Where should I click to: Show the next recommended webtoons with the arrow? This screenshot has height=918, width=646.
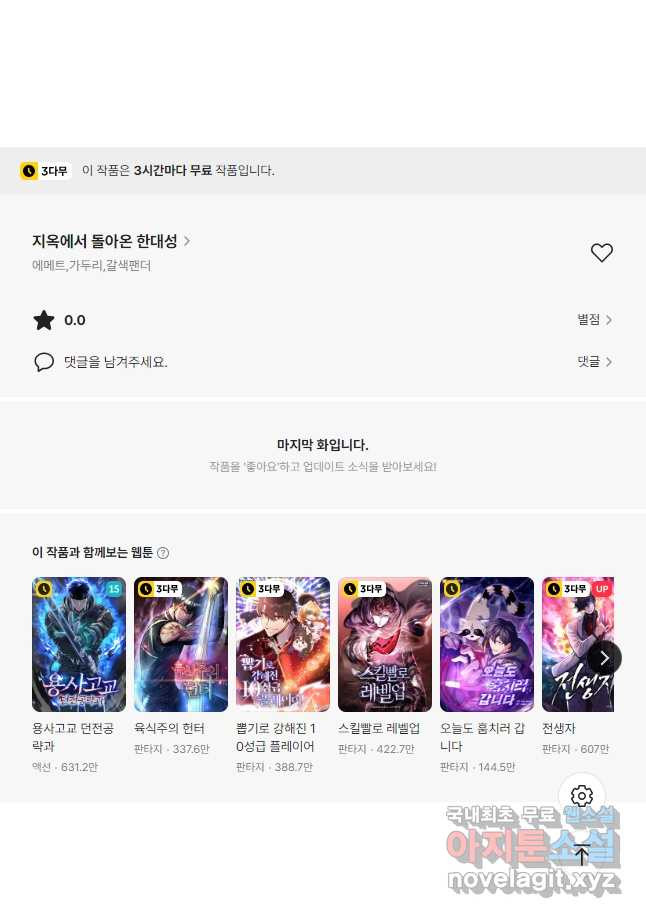(604, 657)
